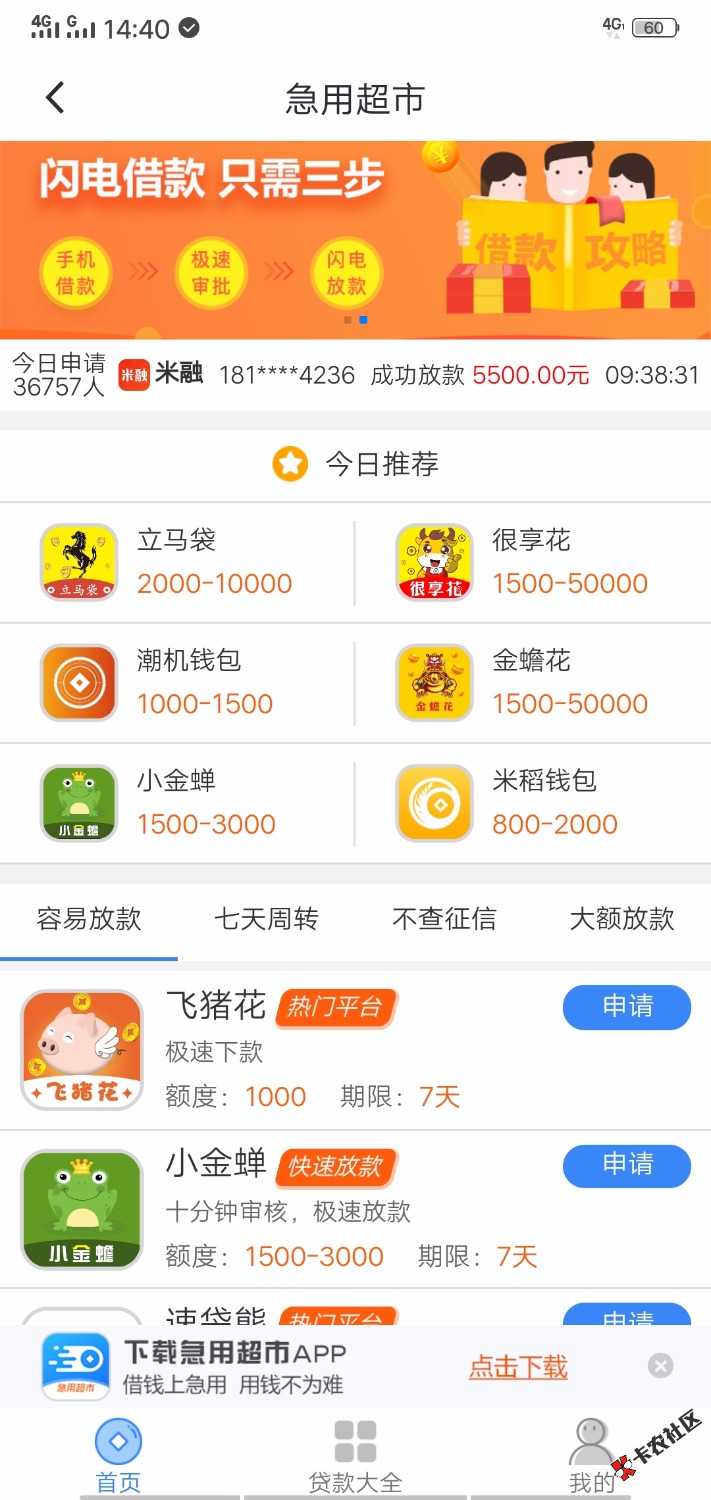Open the 闪电借款 loan guide banner
Viewport: 711px width, 1500px height.
pyautogui.click(x=355, y=240)
